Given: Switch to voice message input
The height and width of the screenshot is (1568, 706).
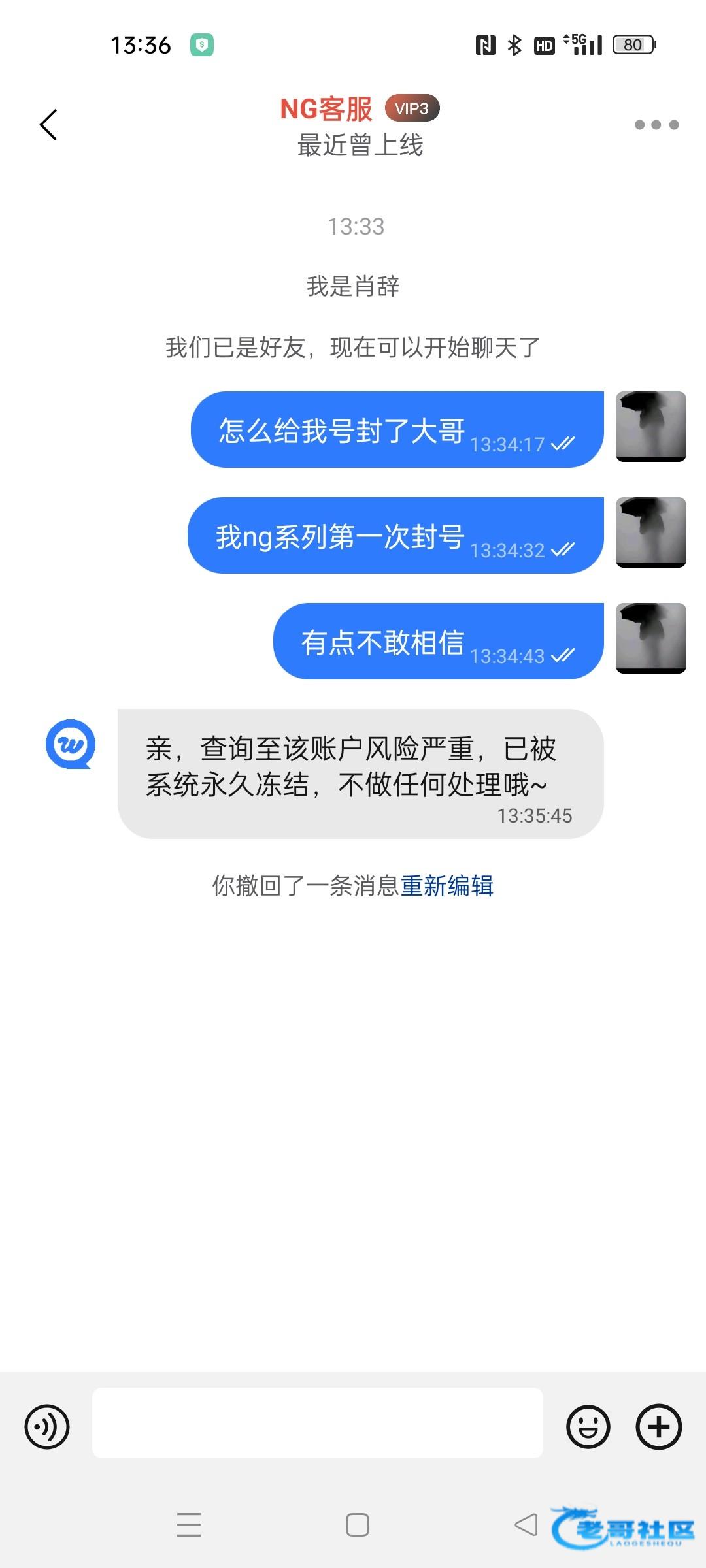Looking at the screenshot, I should coord(47,1426).
